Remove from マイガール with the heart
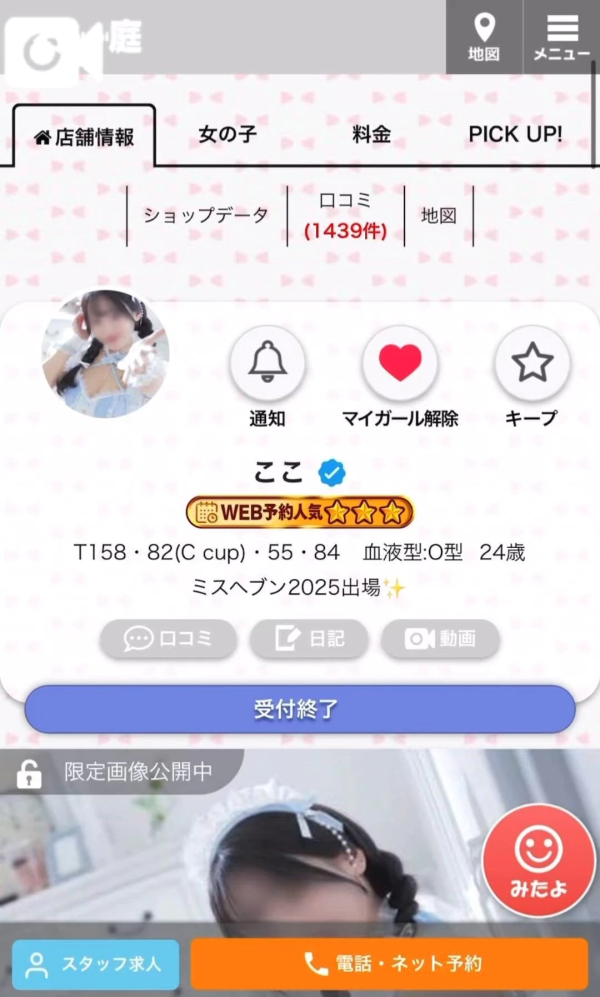The image size is (600, 997). click(400, 363)
